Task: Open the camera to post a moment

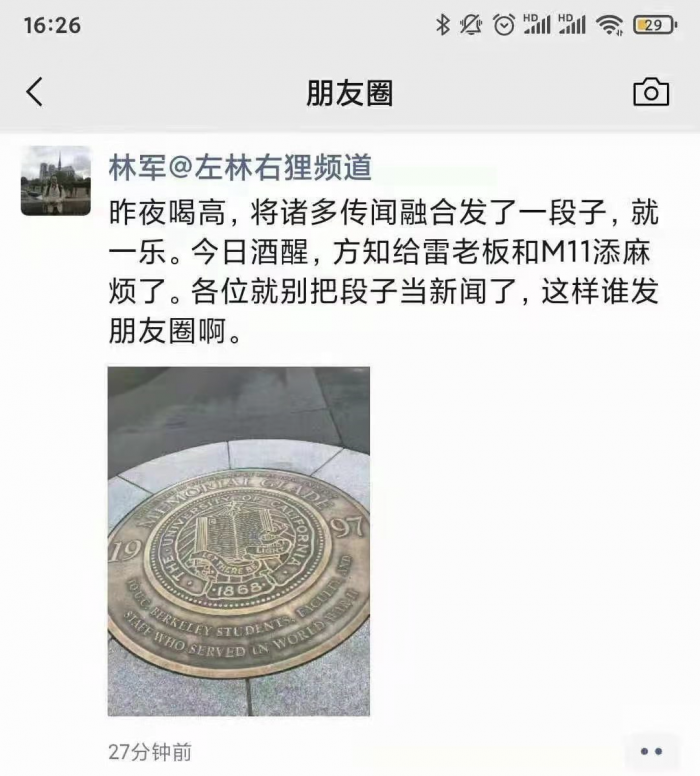Action: click(x=650, y=93)
